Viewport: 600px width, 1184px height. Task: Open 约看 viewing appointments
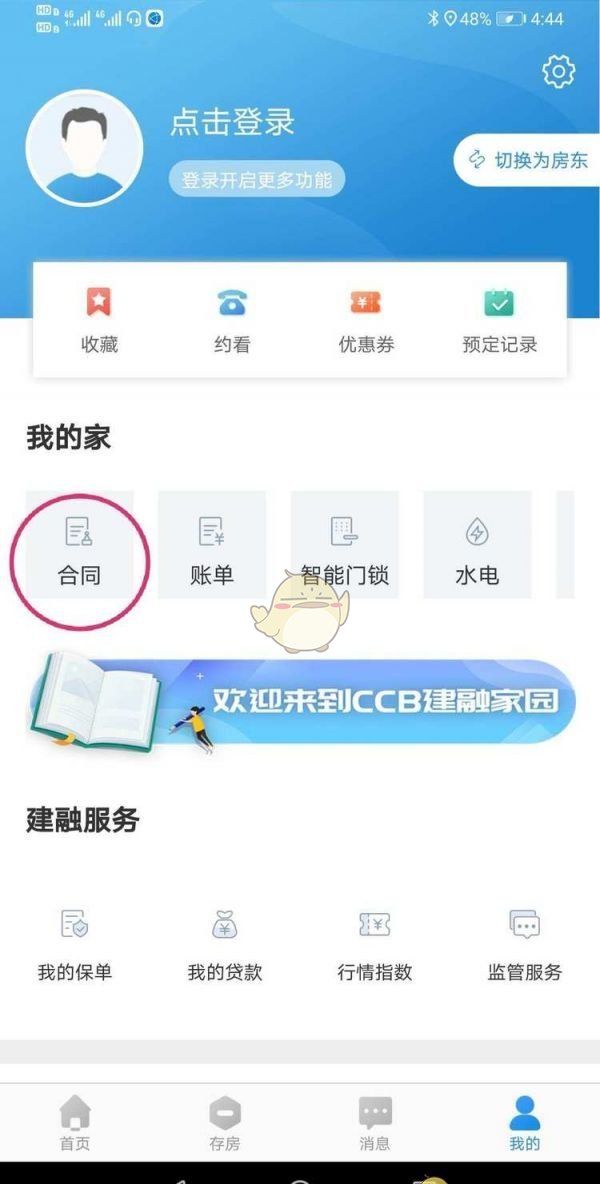[x=232, y=320]
